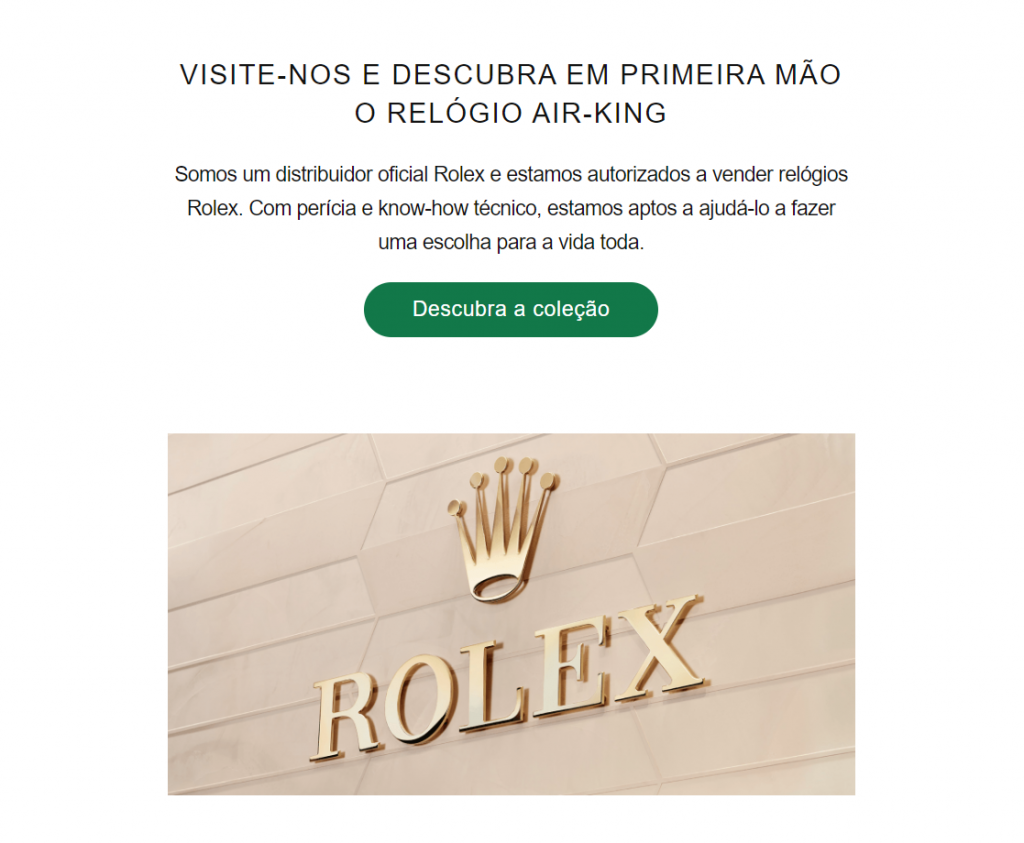Tap the Descubra a coleção button
Viewport: 1024px width, 843px height.
(x=510, y=309)
